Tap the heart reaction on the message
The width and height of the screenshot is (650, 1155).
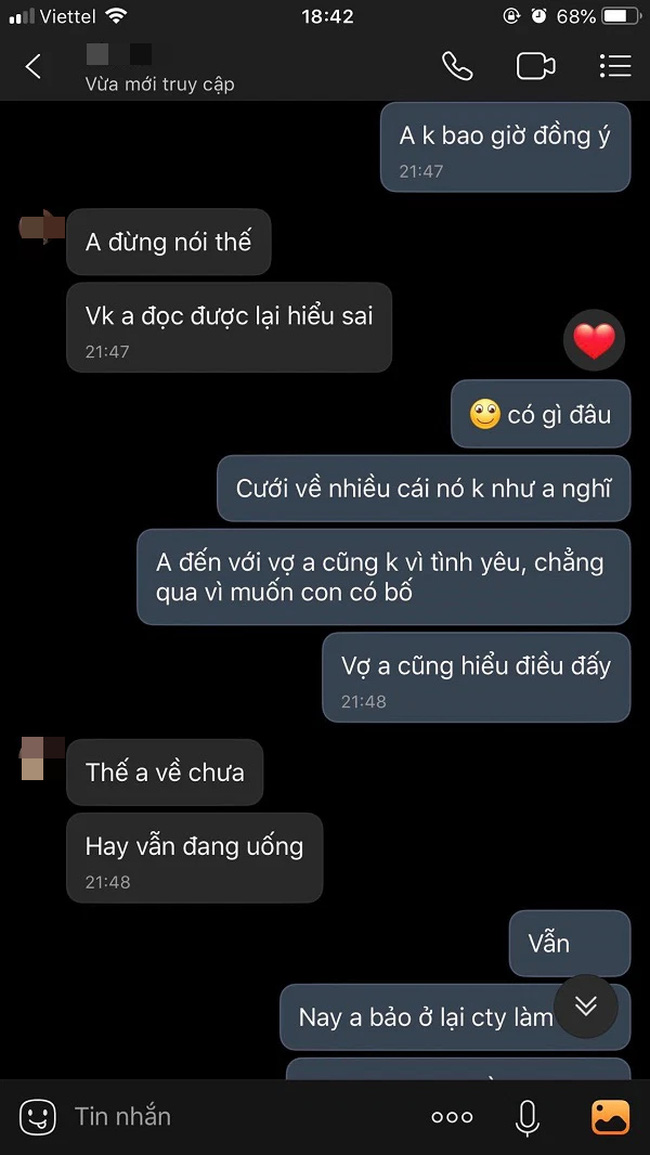coord(594,341)
